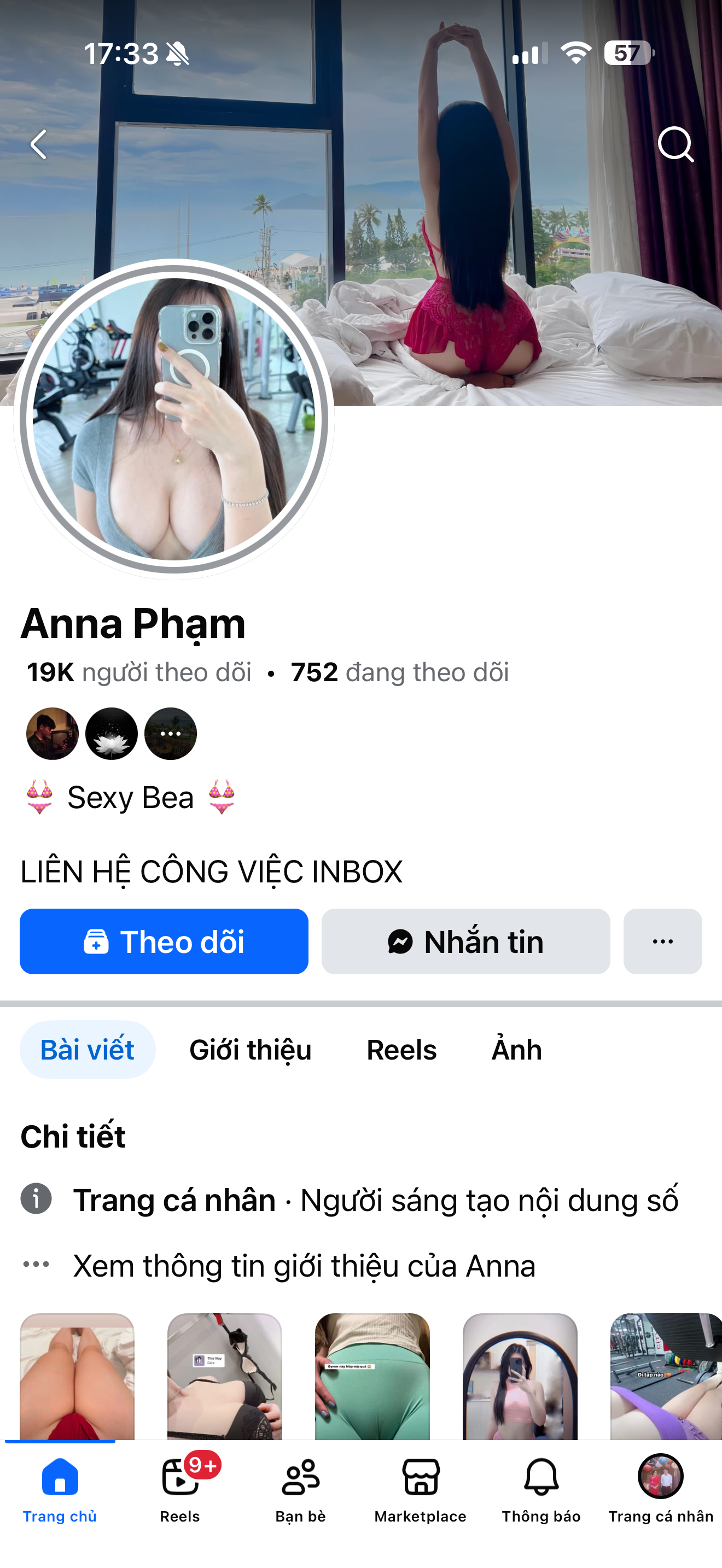Open the mirror selfie reel thumbnail

[520, 1376]
